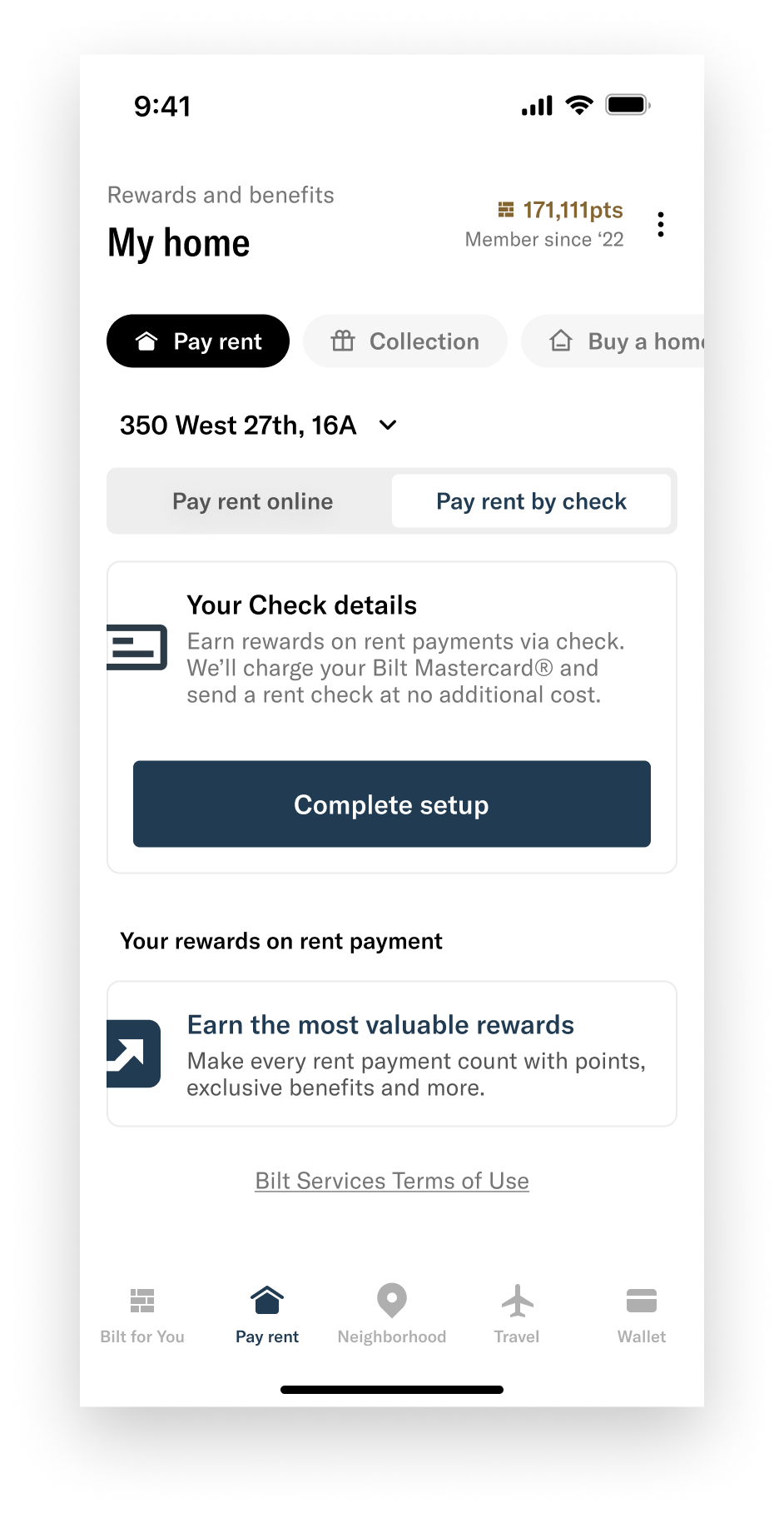Tap the Member since '22 badge
The image size is (784, 1513).
544,239
